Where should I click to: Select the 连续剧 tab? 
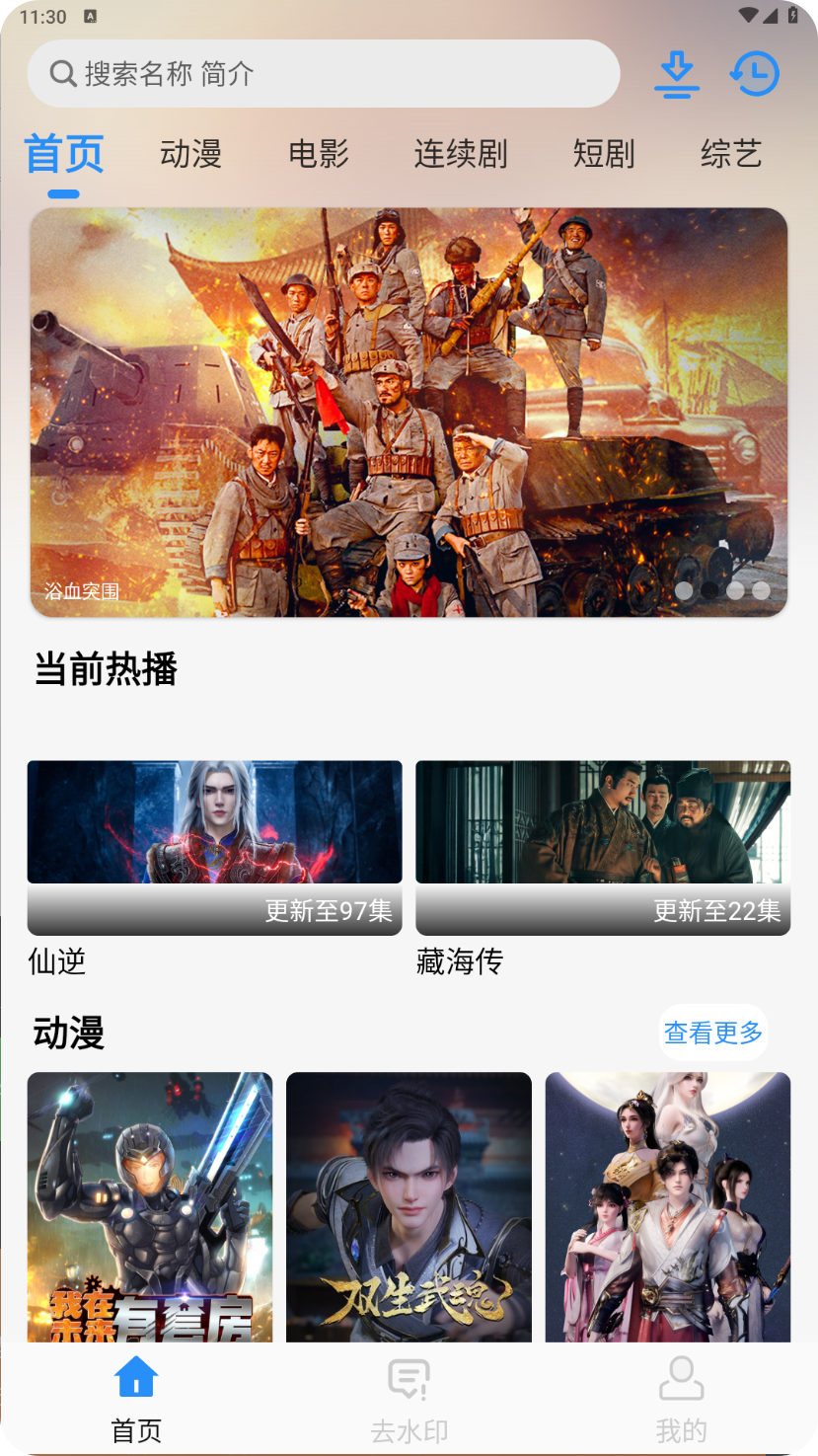(x=460, y=154)
